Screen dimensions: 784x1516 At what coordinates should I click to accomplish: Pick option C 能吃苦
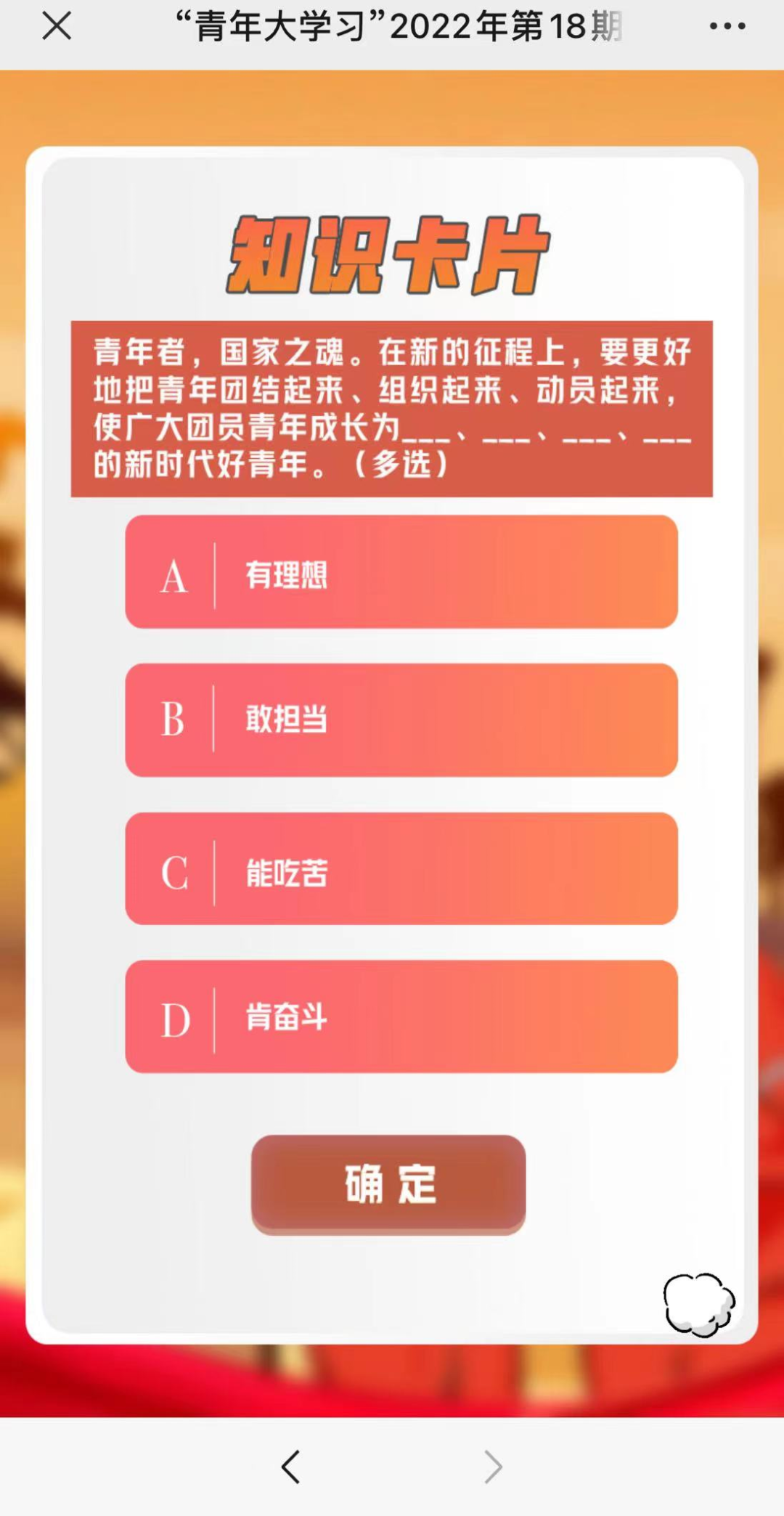[401, 869]
